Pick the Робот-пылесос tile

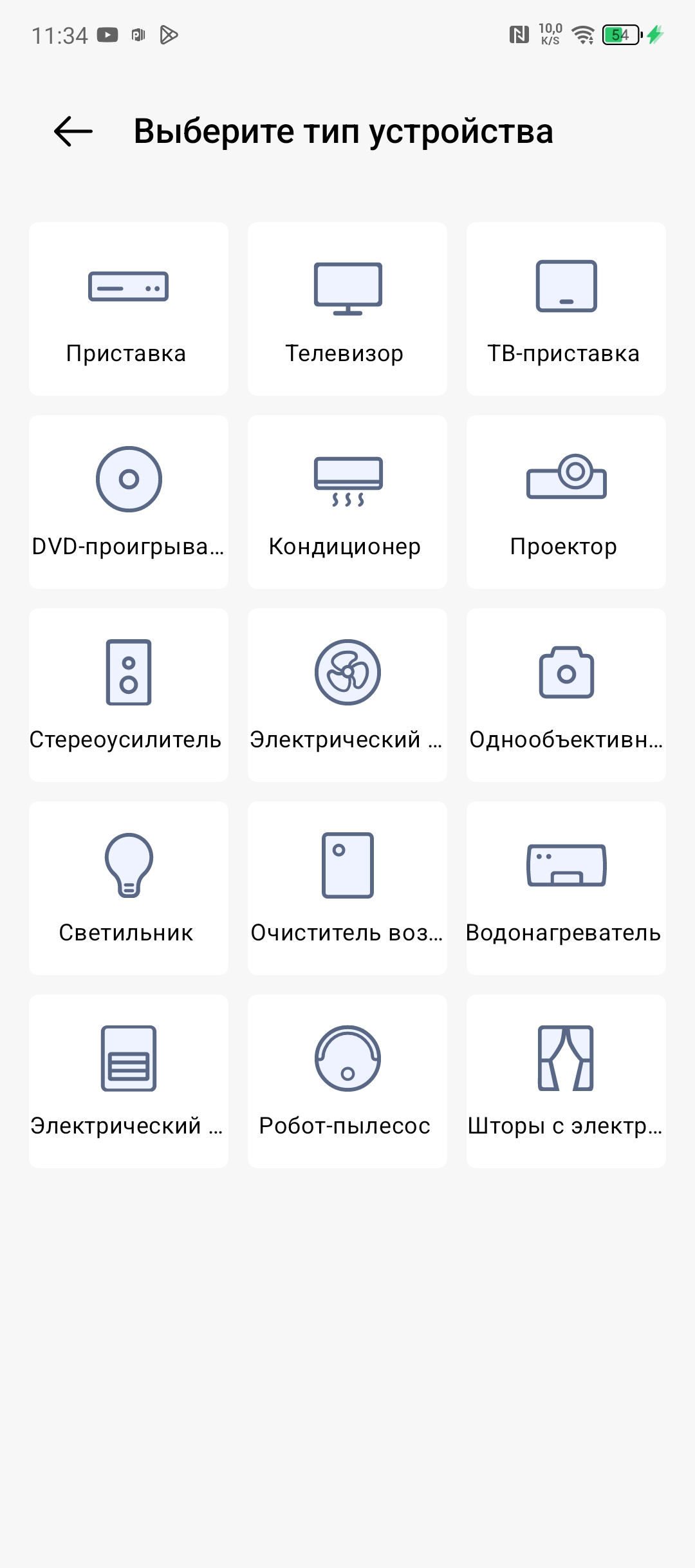tap(347, 1081)
